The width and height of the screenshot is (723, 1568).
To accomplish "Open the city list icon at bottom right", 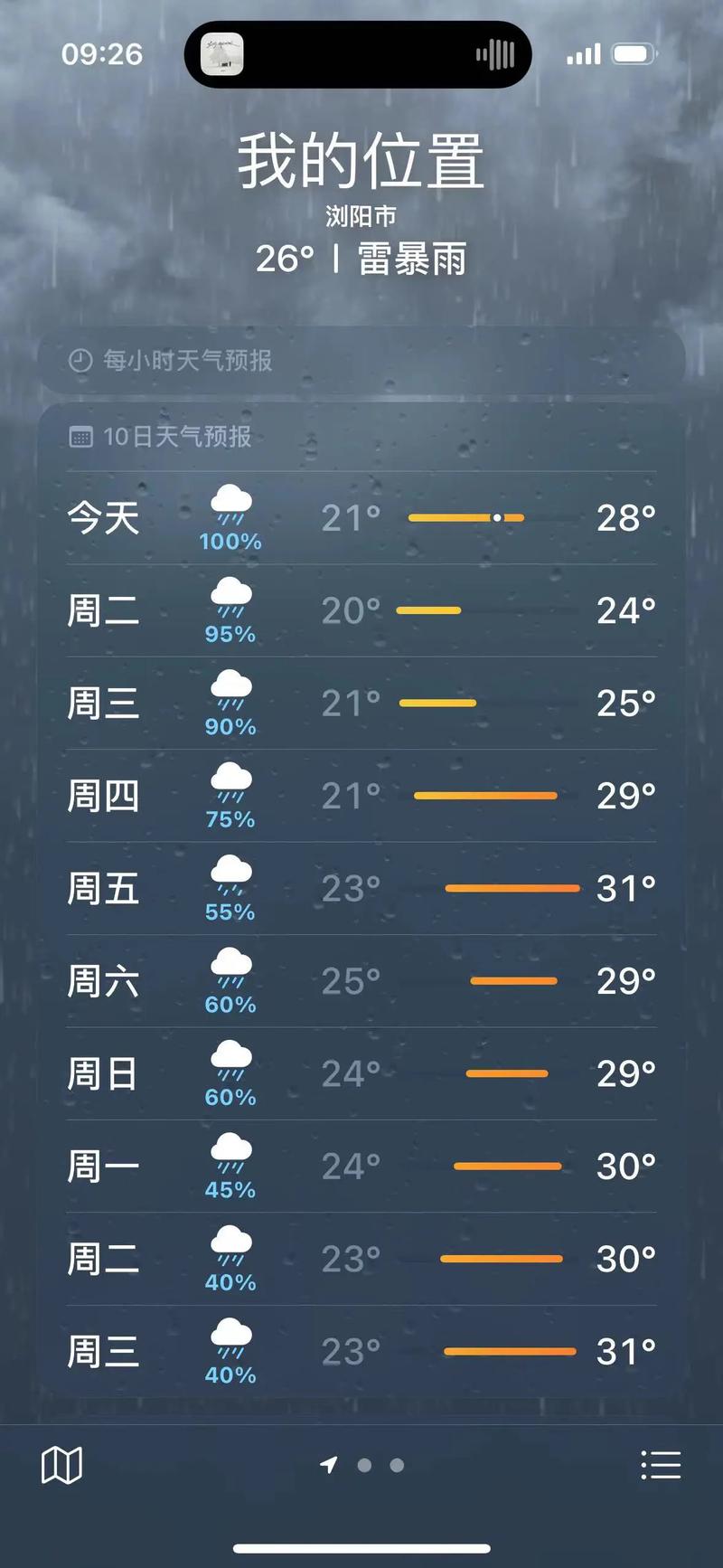I will (x=662, y=1465).
